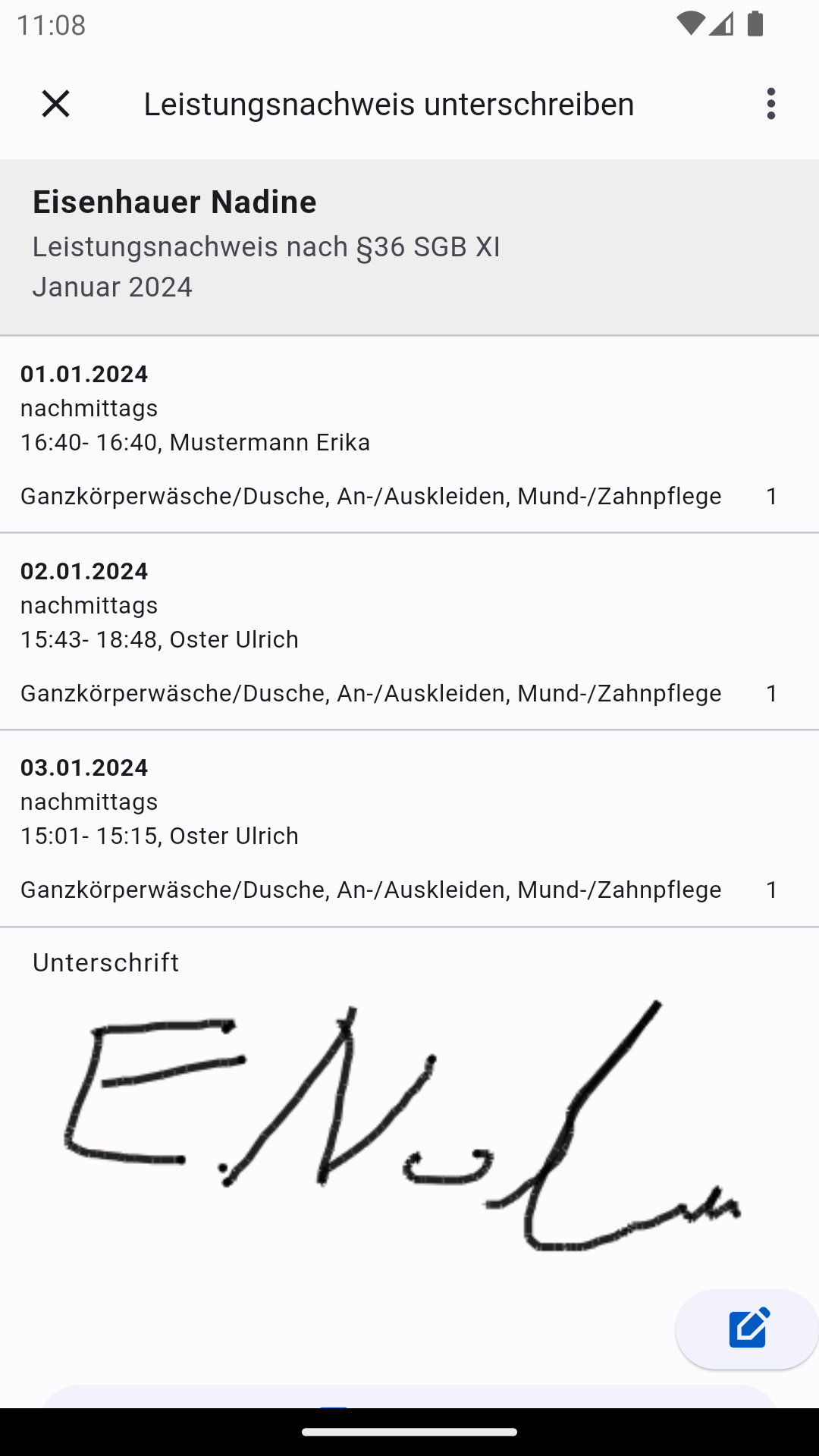Tap the three-dot overflow menu icon
The image size is (819, 1456).
click(x=770, y=104)
